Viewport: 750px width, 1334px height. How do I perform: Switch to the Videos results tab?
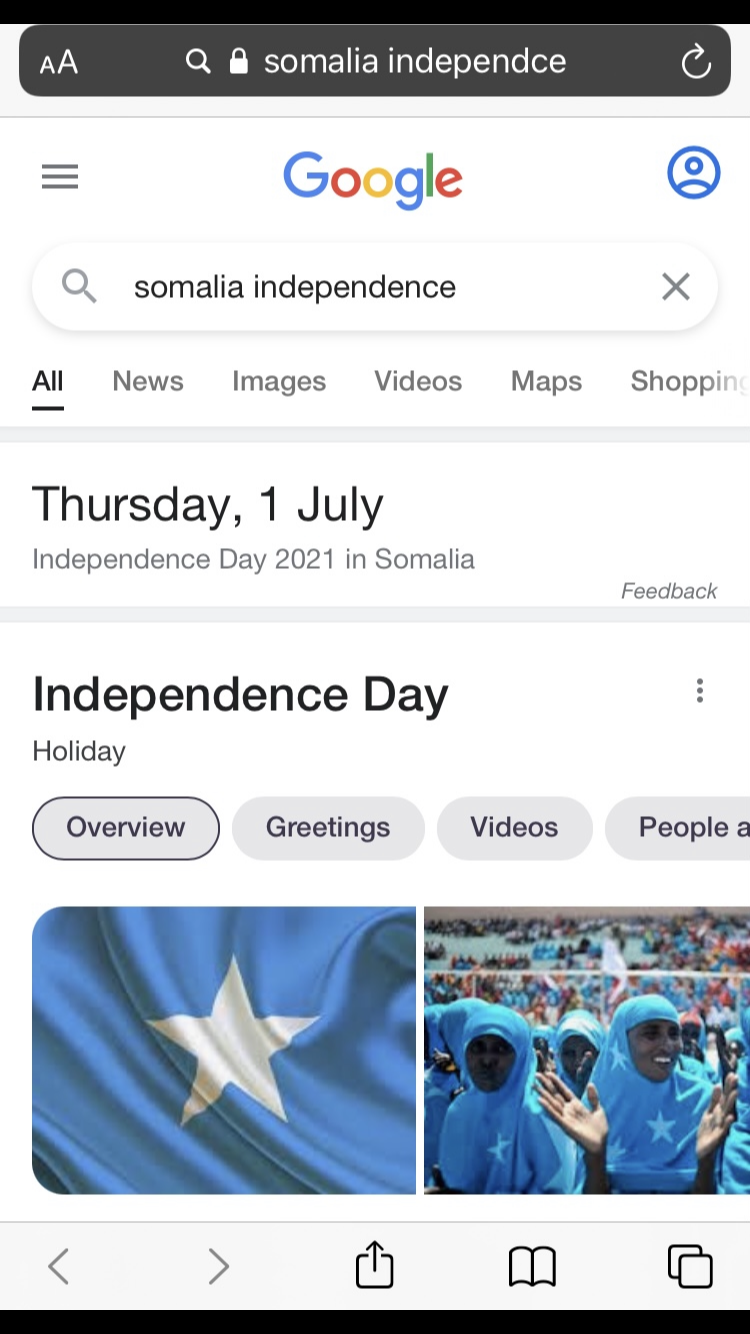click(x=418, y=381)
